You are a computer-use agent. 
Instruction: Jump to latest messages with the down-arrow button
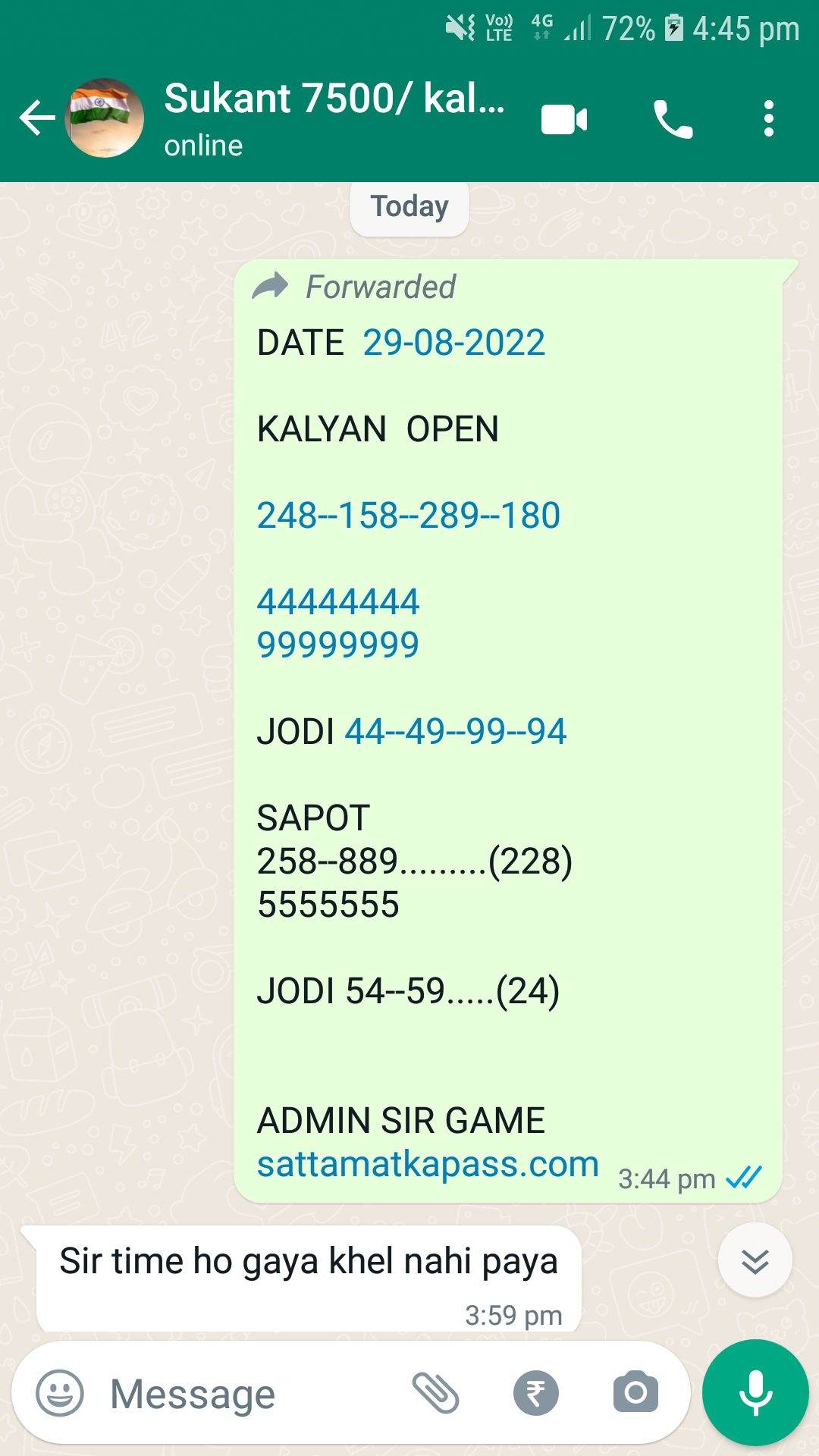(x=755, y=1261)
